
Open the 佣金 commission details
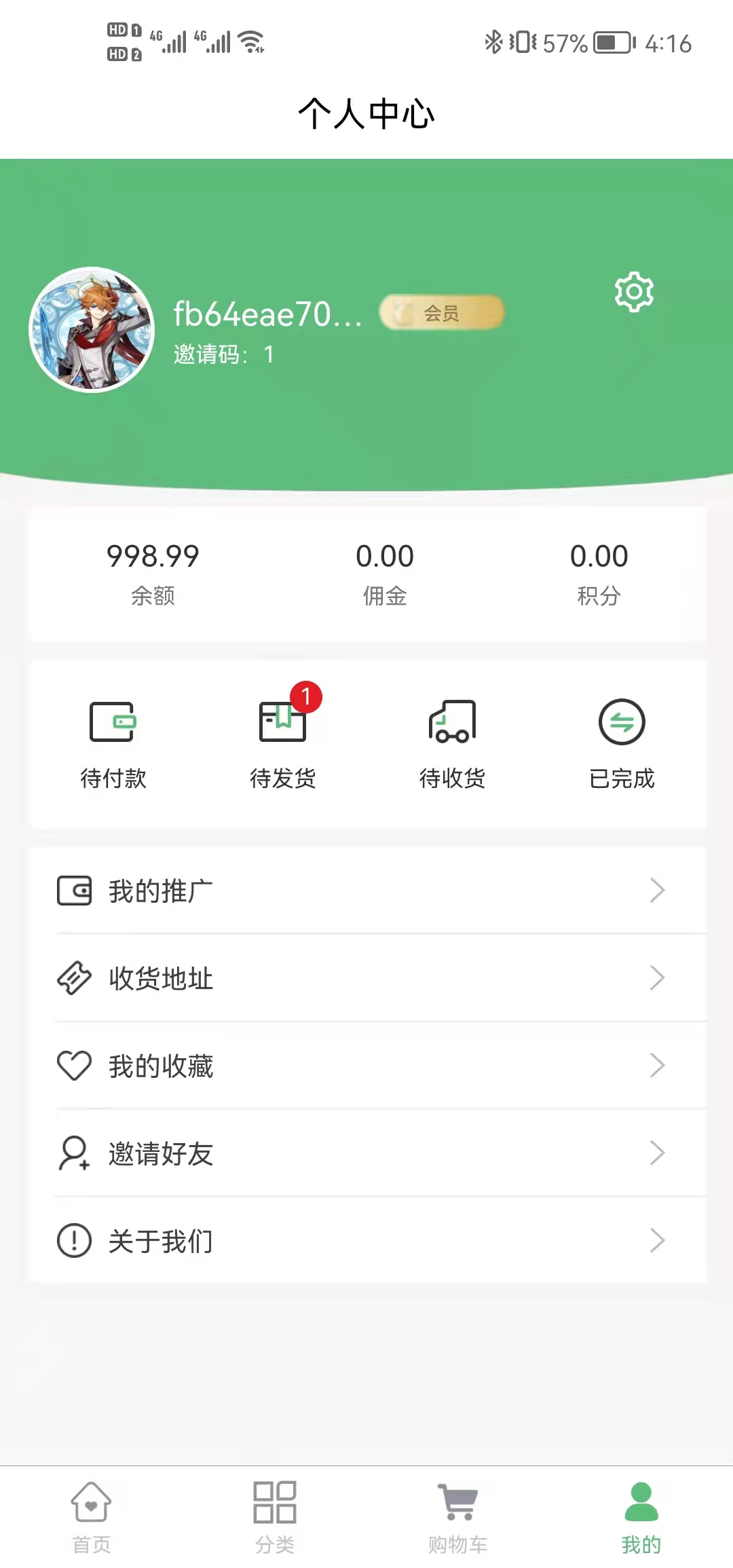[385, 574]
